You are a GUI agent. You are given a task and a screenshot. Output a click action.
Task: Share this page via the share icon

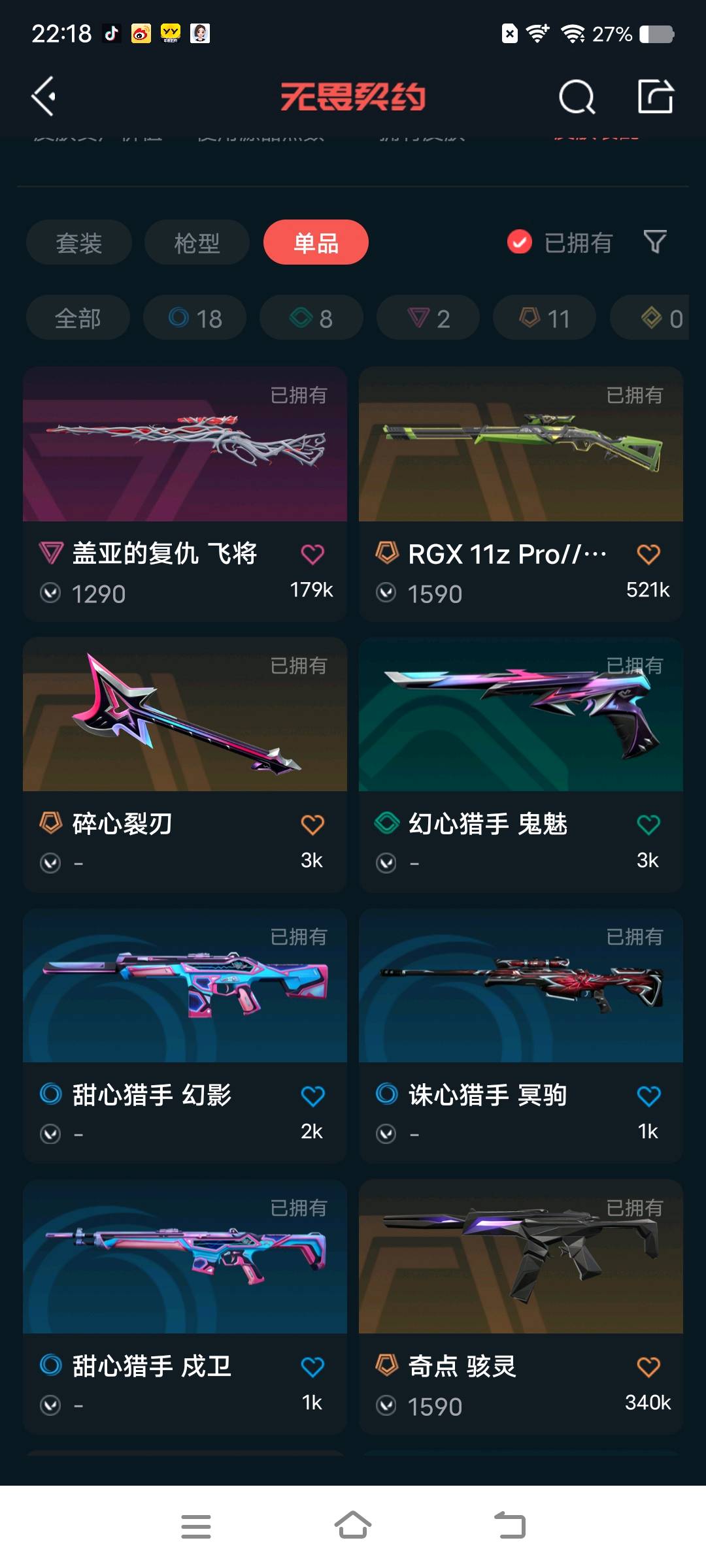tap(655, 97)
